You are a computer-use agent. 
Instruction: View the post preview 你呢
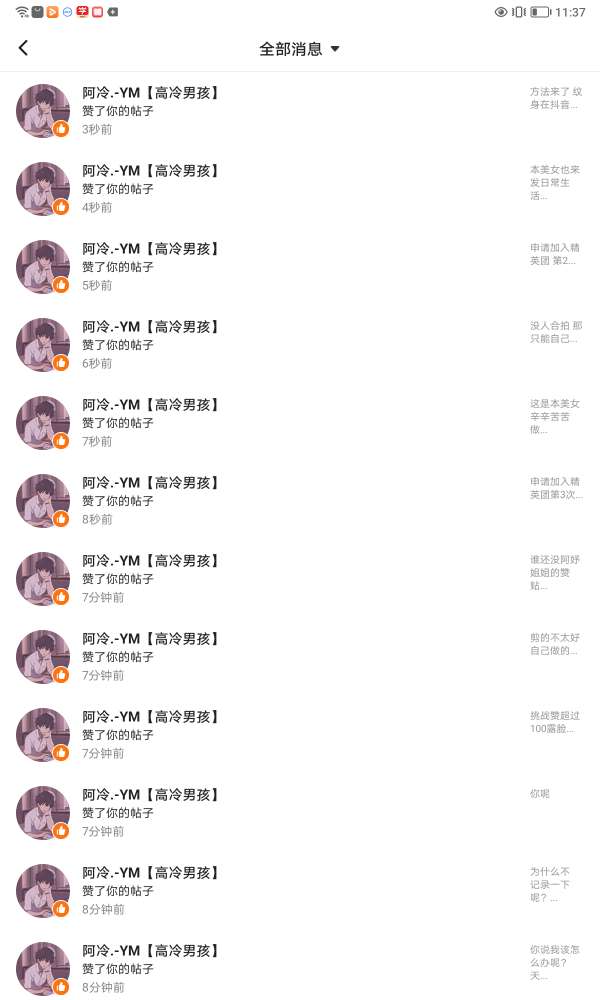539,794
